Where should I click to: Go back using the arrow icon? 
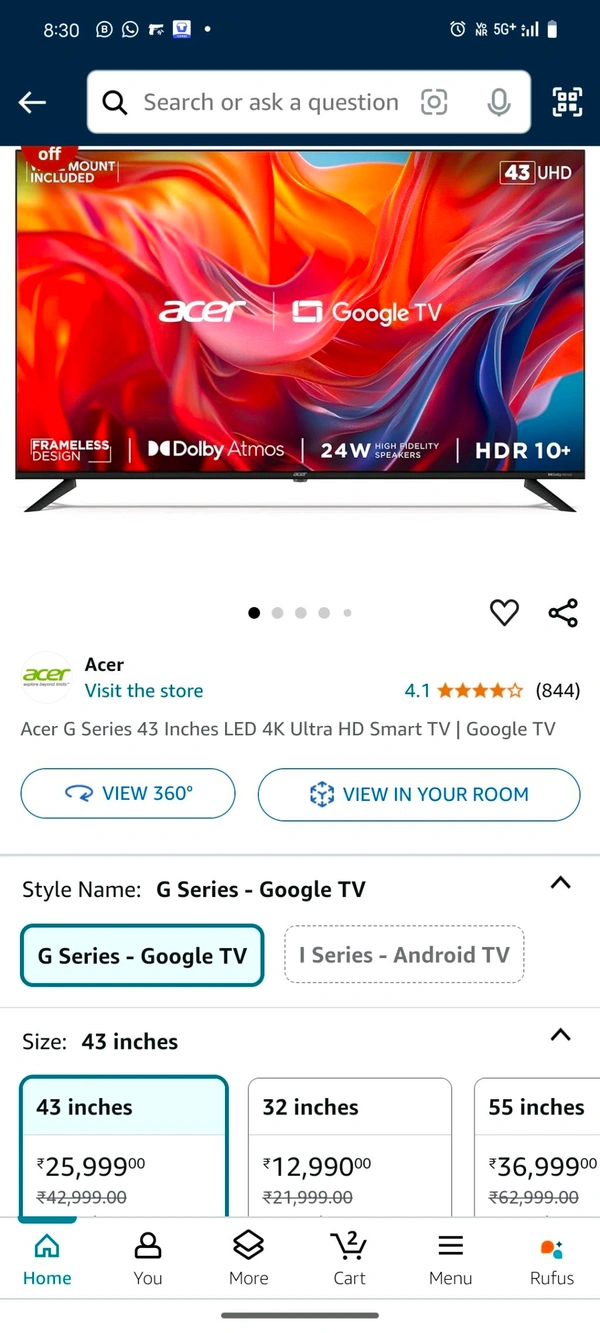pyautogui.click(x=32, y=102)
